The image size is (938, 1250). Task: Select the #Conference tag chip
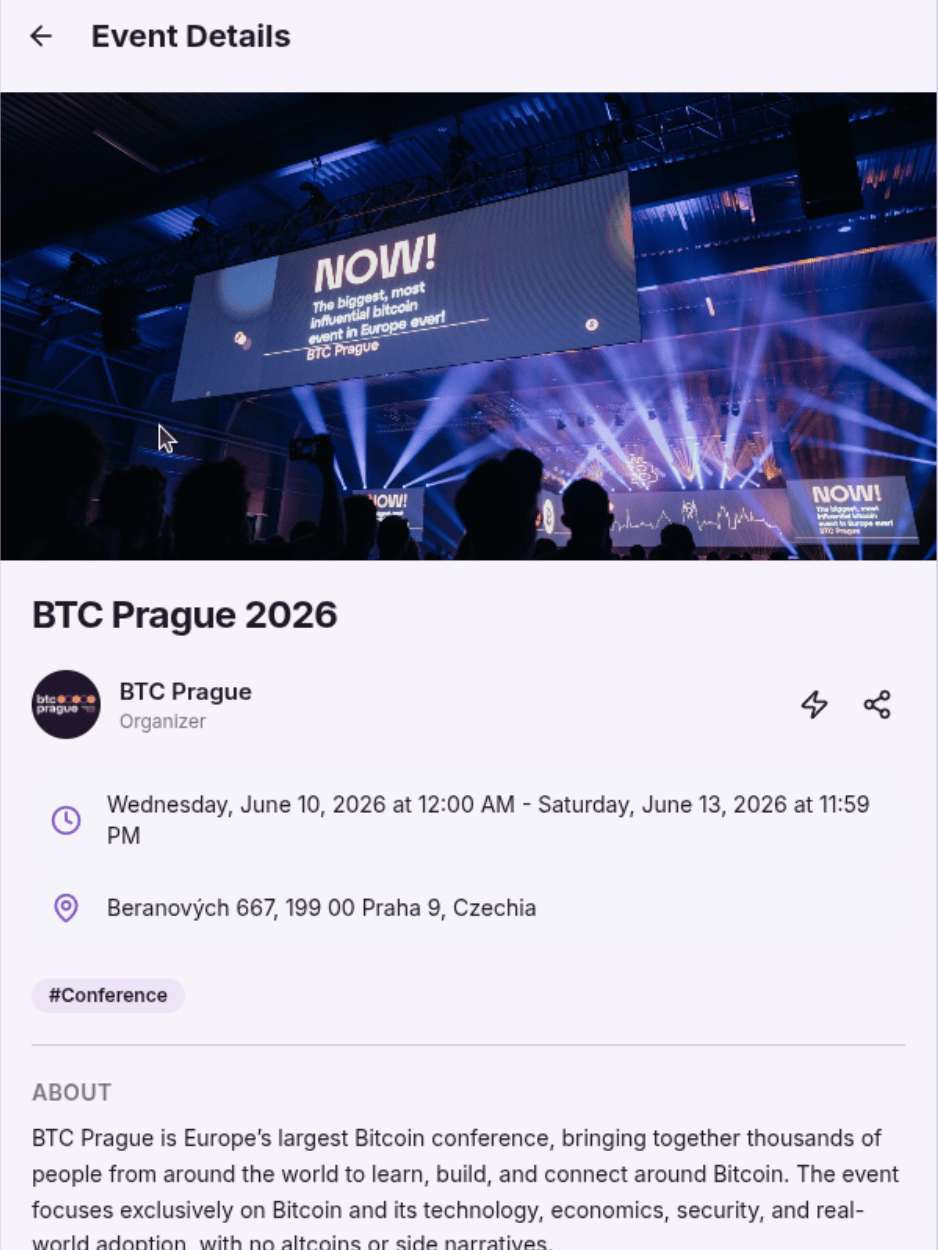pos(108,996)
